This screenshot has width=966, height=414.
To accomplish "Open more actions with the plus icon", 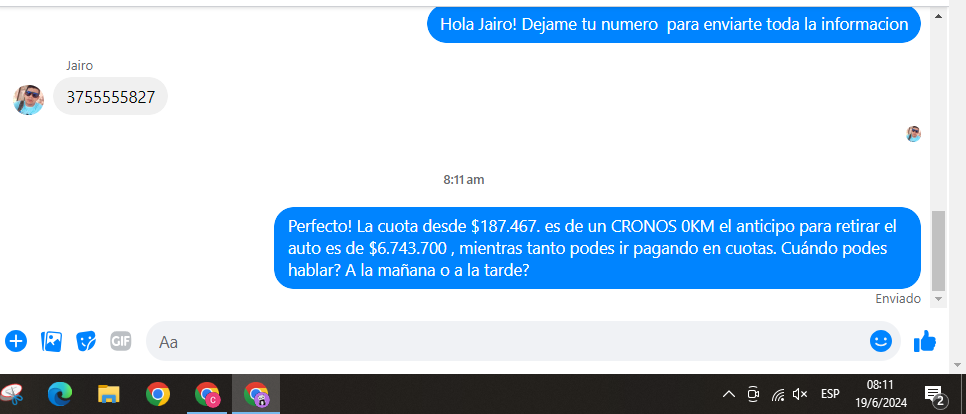I will [x=16, y=341].
